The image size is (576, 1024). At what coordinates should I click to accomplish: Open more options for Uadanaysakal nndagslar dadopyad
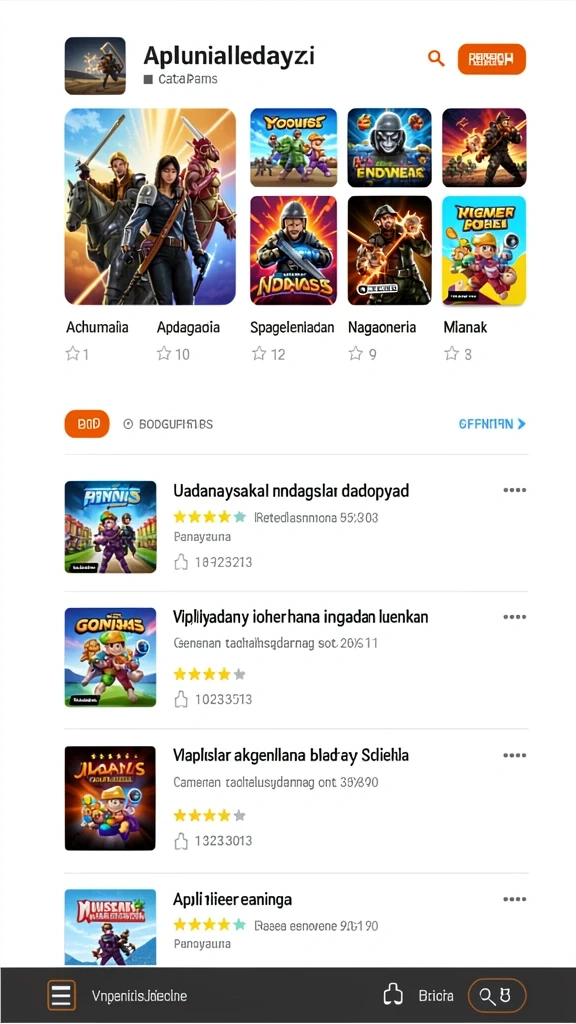(x=515, y=490)
